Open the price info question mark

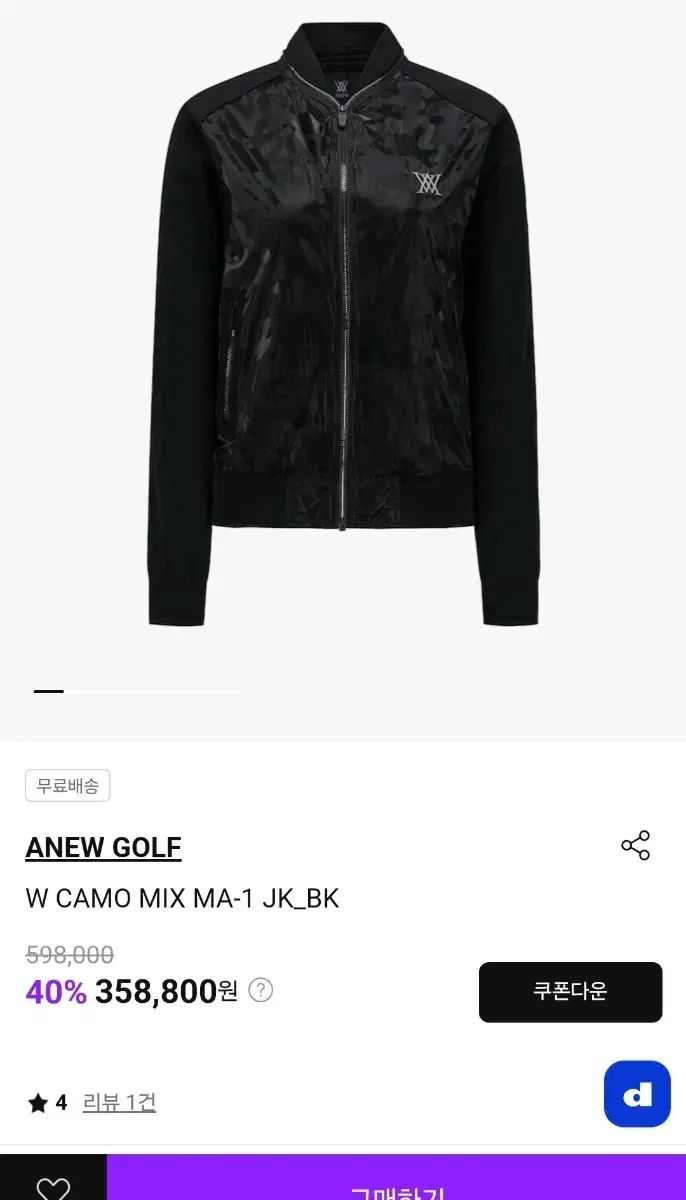click(x=261, y=990)
